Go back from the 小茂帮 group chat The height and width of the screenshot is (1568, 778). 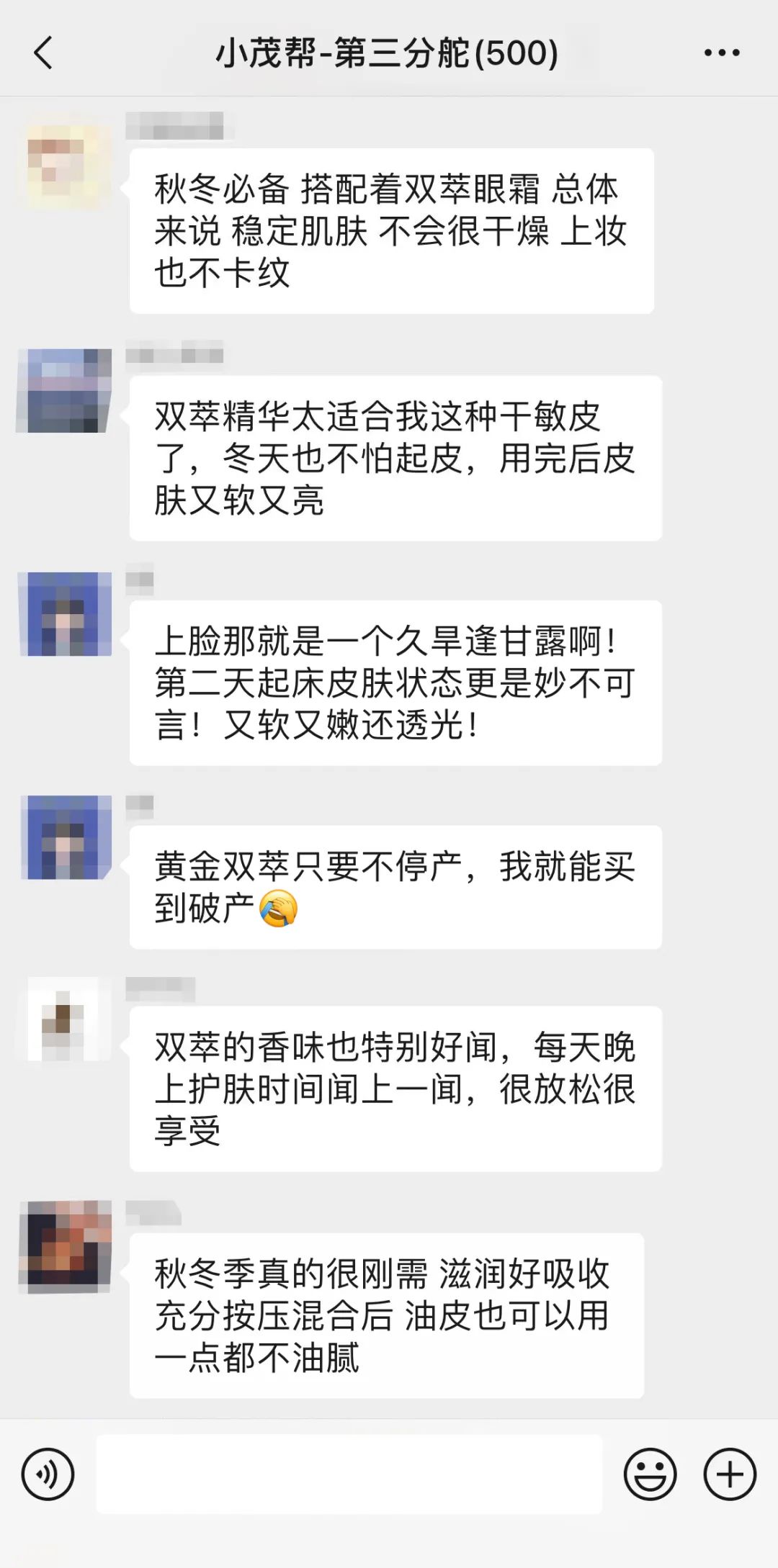click(x=43, y=53)
